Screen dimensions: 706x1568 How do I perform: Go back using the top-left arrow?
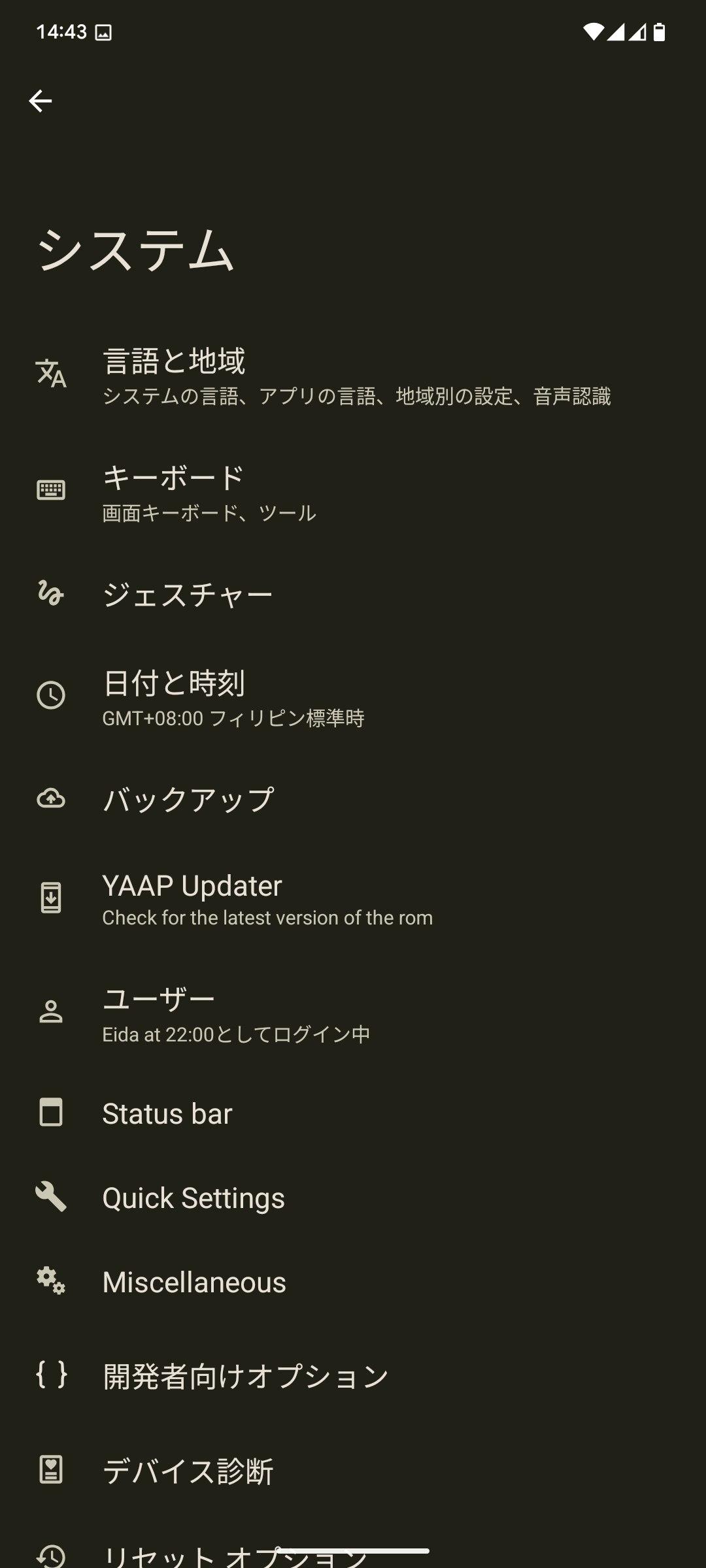pos(41,101)
